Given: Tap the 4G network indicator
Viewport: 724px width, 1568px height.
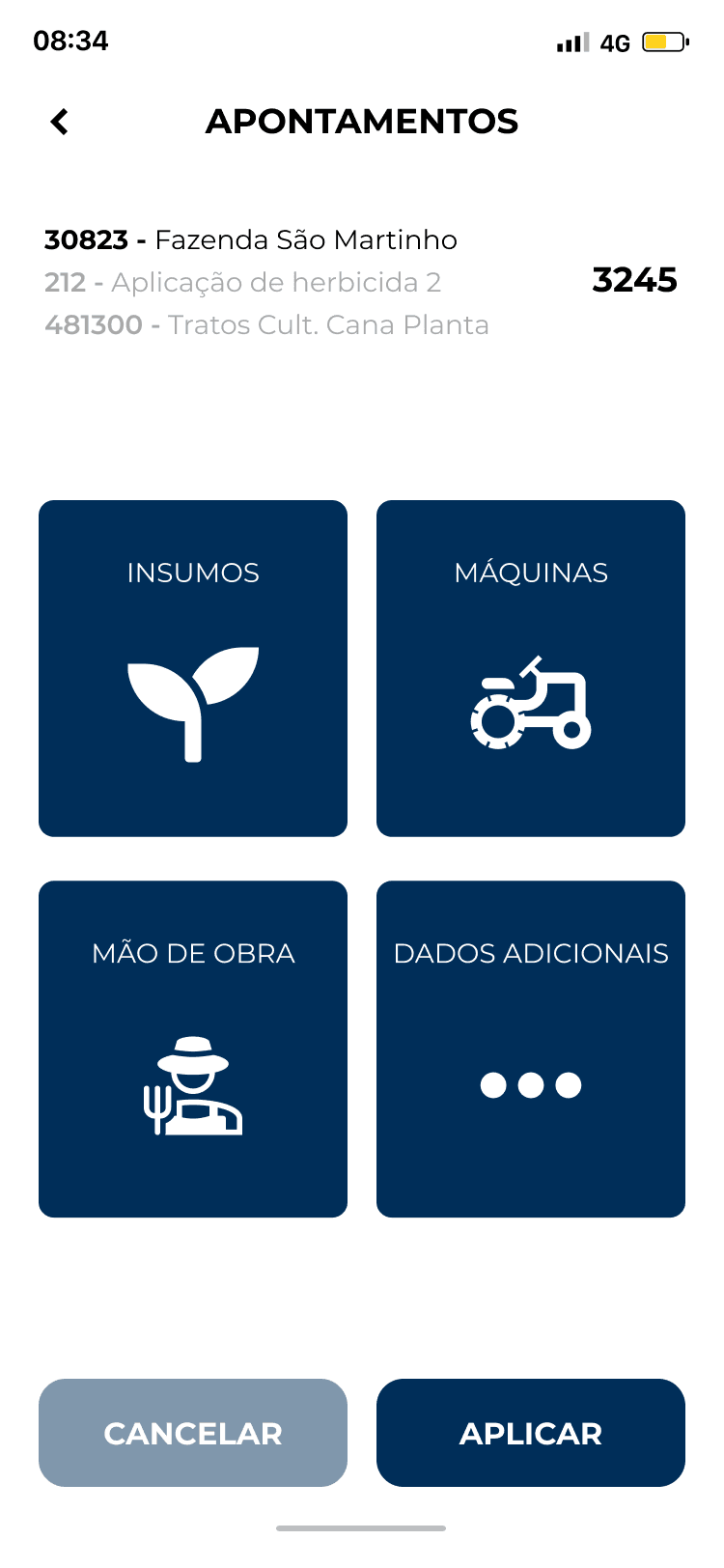Looking at the screenshot, I should tap(615, 42).
